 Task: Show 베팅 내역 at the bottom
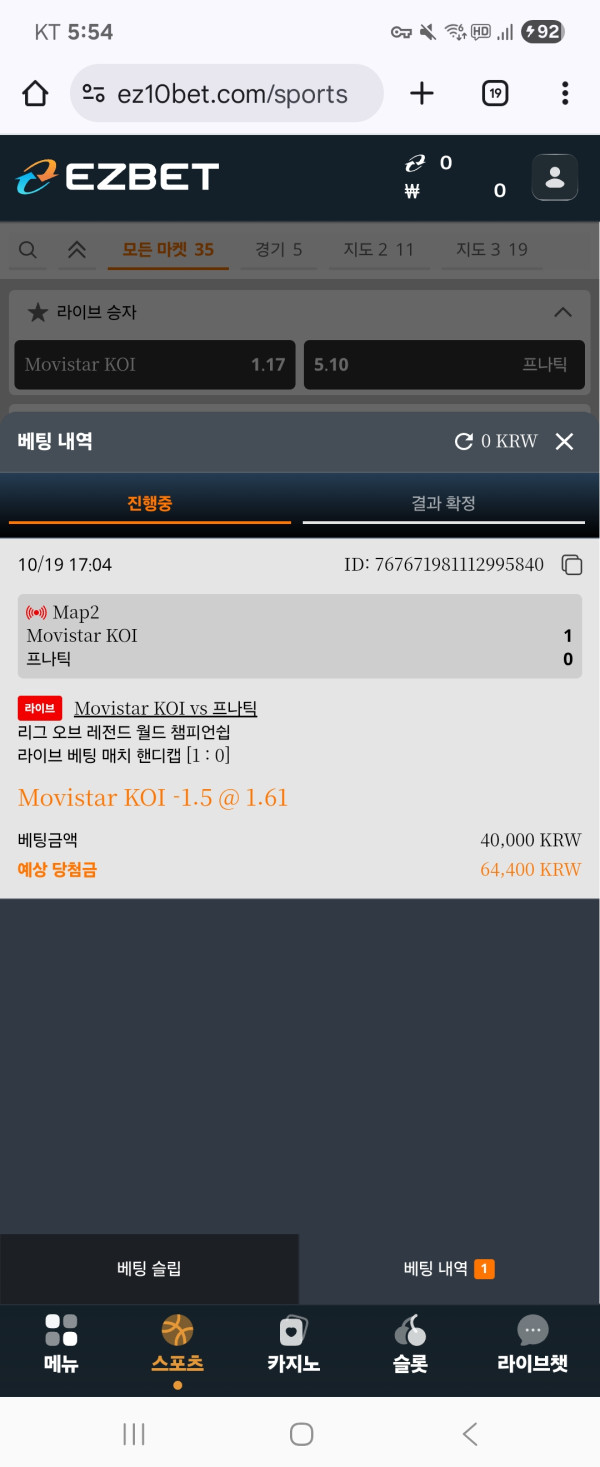[x=449, y=1269]
